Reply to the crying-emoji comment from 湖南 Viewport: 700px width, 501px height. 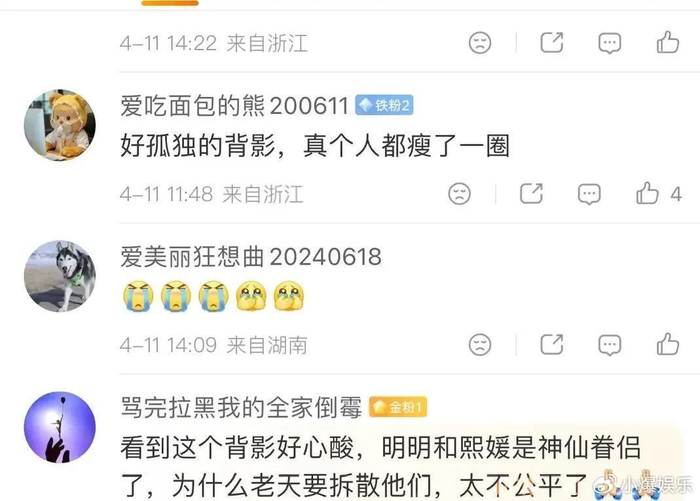point(609,345)
